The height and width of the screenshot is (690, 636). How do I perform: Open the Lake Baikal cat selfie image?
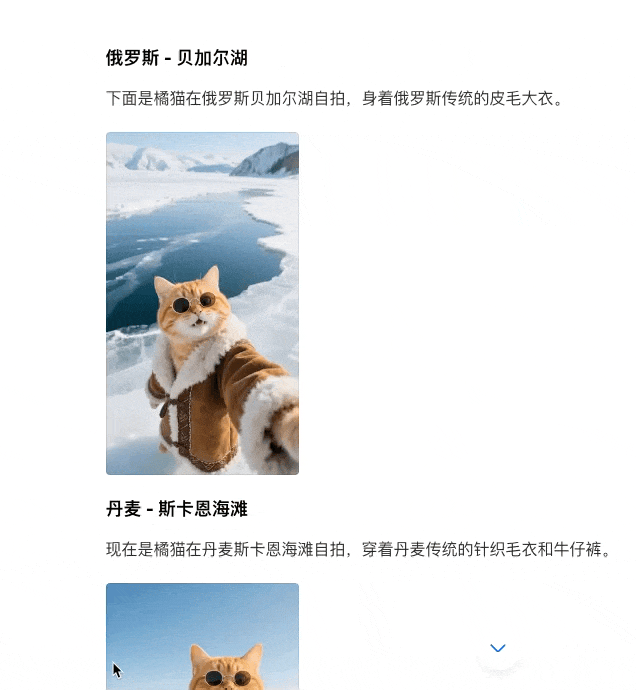[x=202, y=303]
